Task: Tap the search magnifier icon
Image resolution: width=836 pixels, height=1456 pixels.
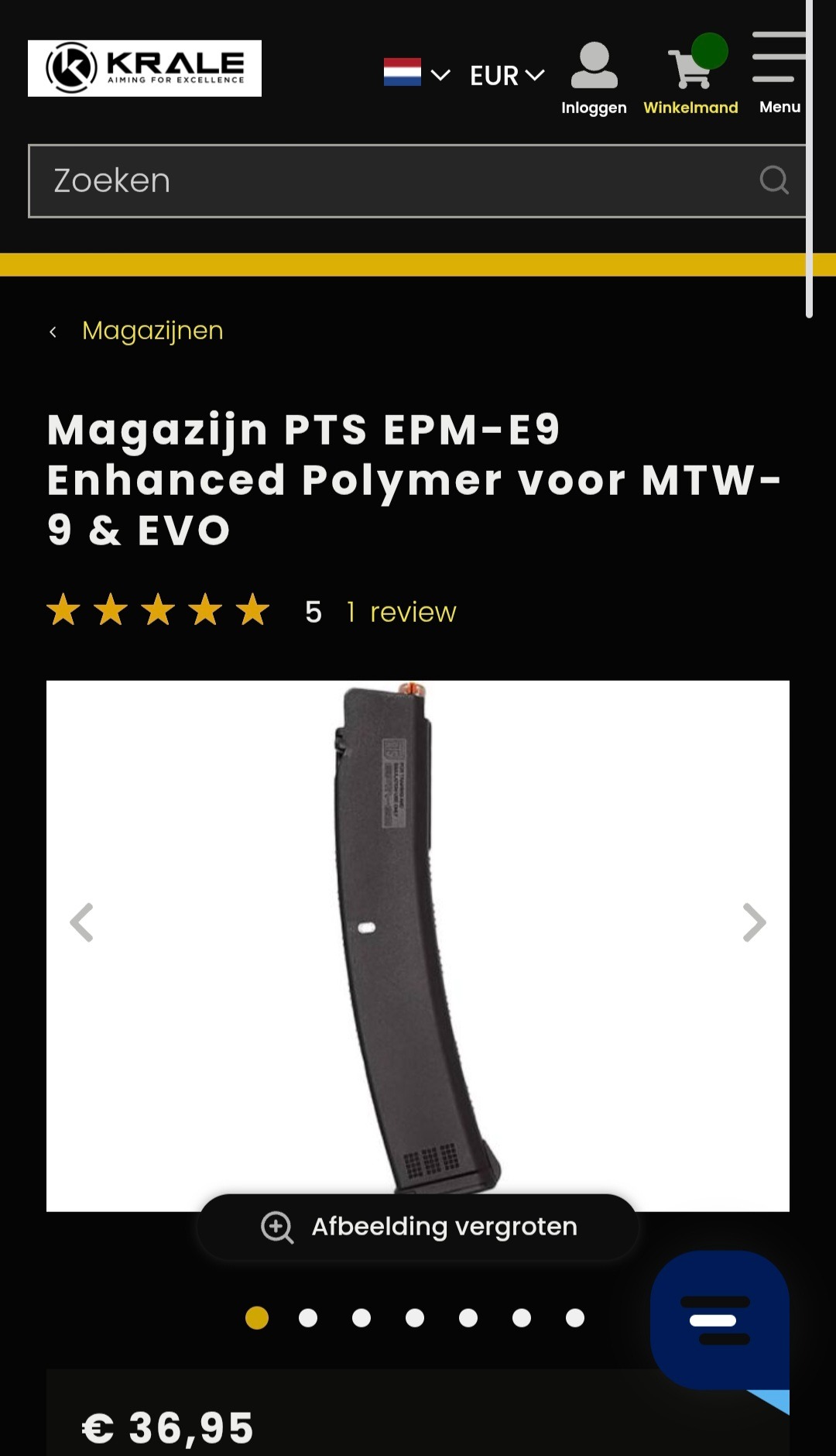Action: coord(773,180)
